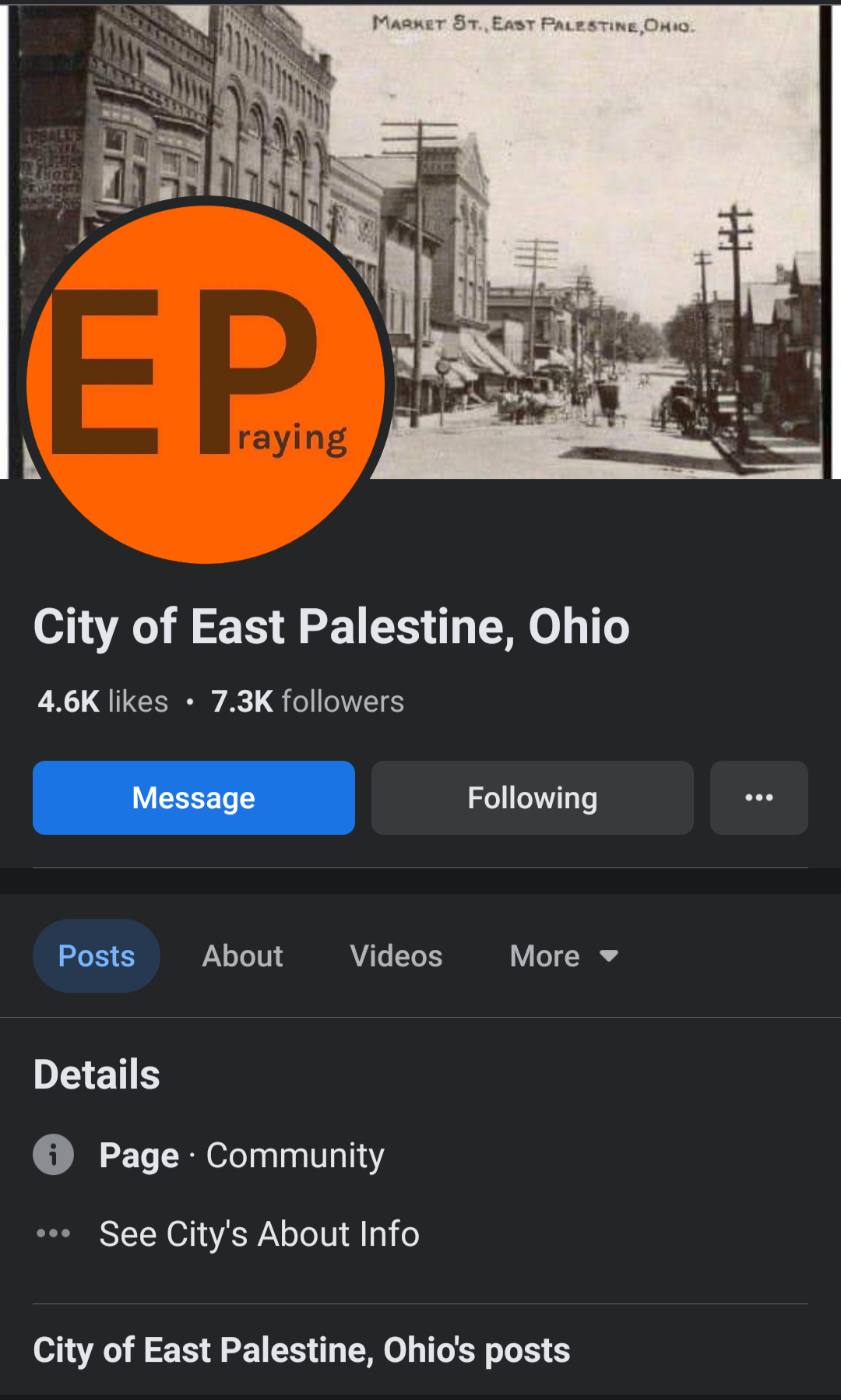
Task: Tap the Following button
Action: click(533, 797)
